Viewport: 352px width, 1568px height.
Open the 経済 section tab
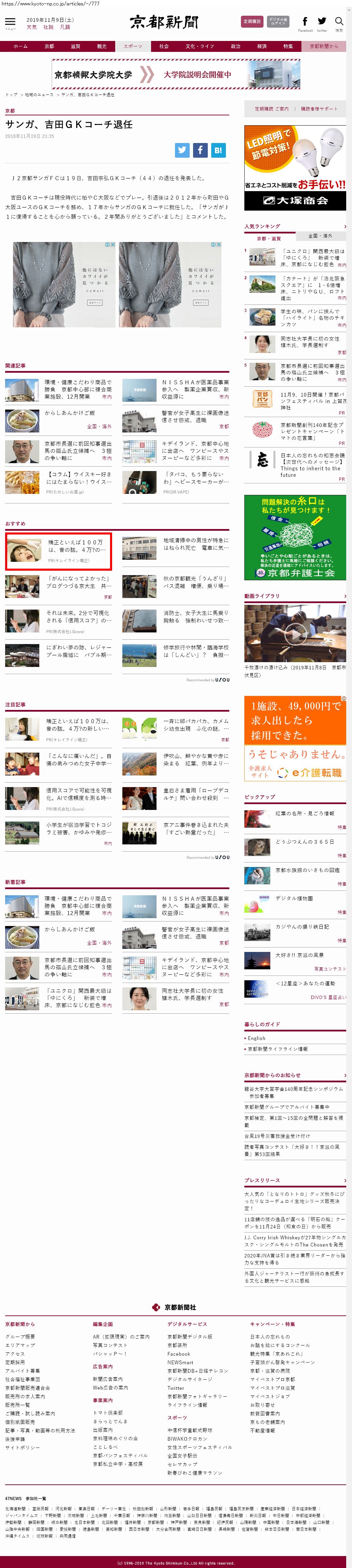click(262, 46)
